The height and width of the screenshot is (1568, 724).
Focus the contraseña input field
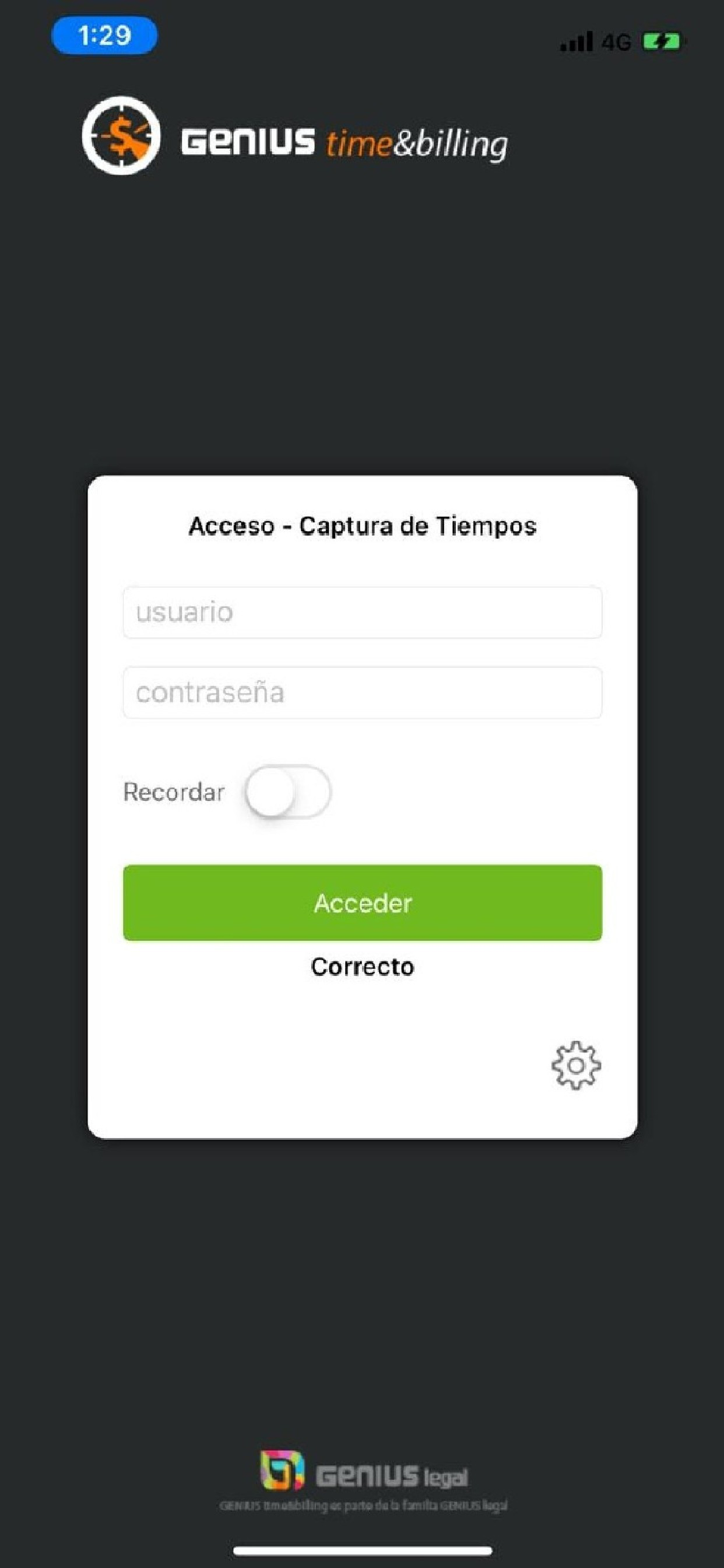tap(362, 692)
